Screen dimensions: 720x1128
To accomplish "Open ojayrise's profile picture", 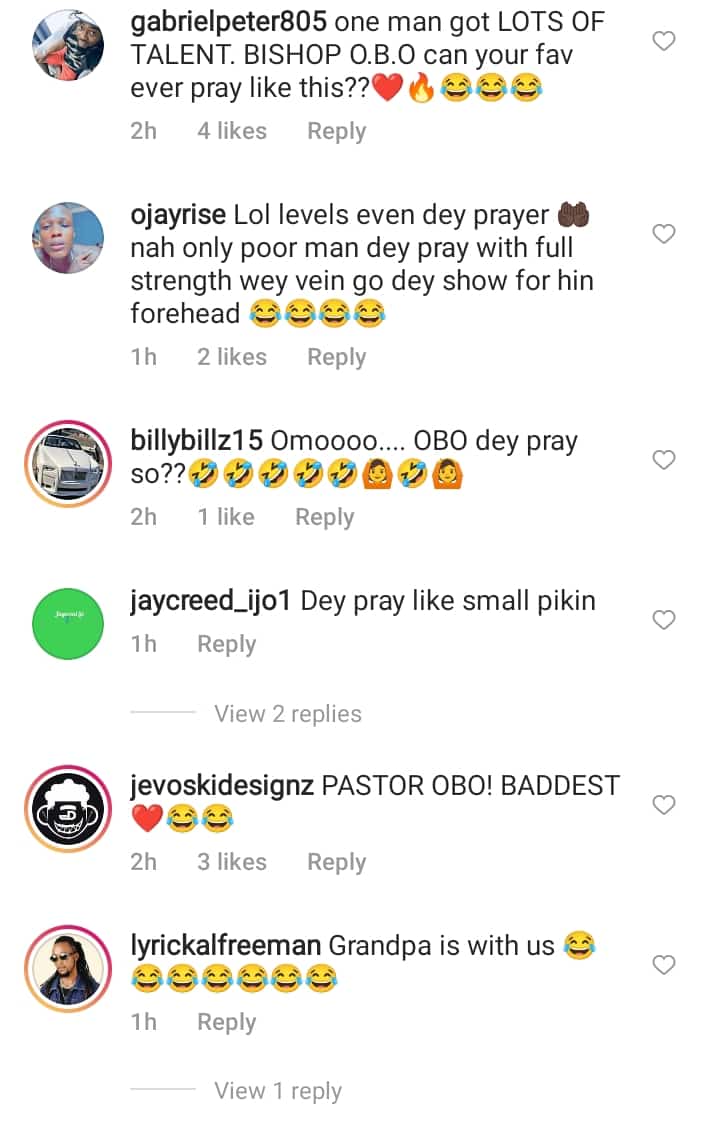I will coord(68,238).
